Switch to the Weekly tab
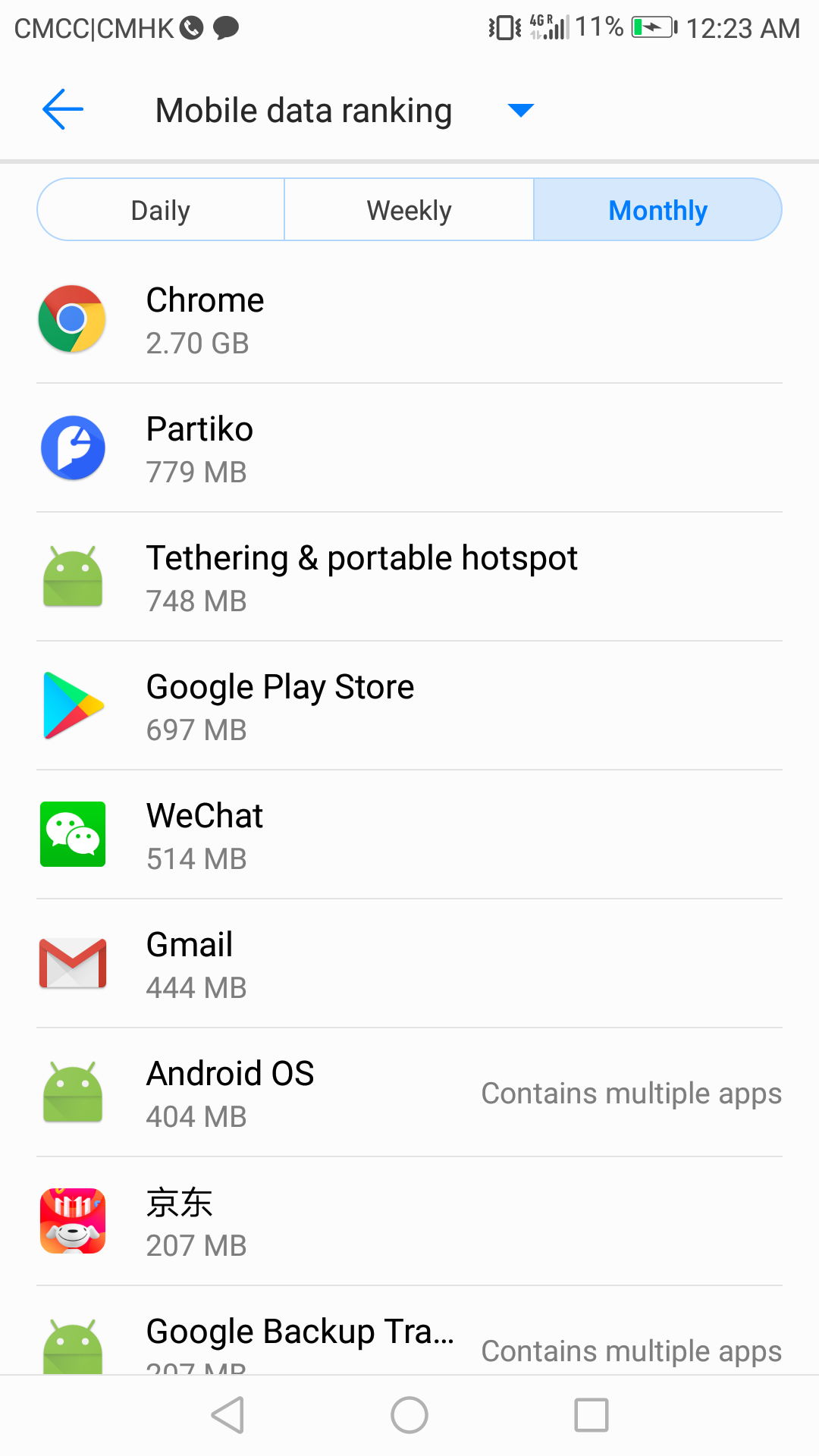819x1456 pixels. [x=409, y=210]
